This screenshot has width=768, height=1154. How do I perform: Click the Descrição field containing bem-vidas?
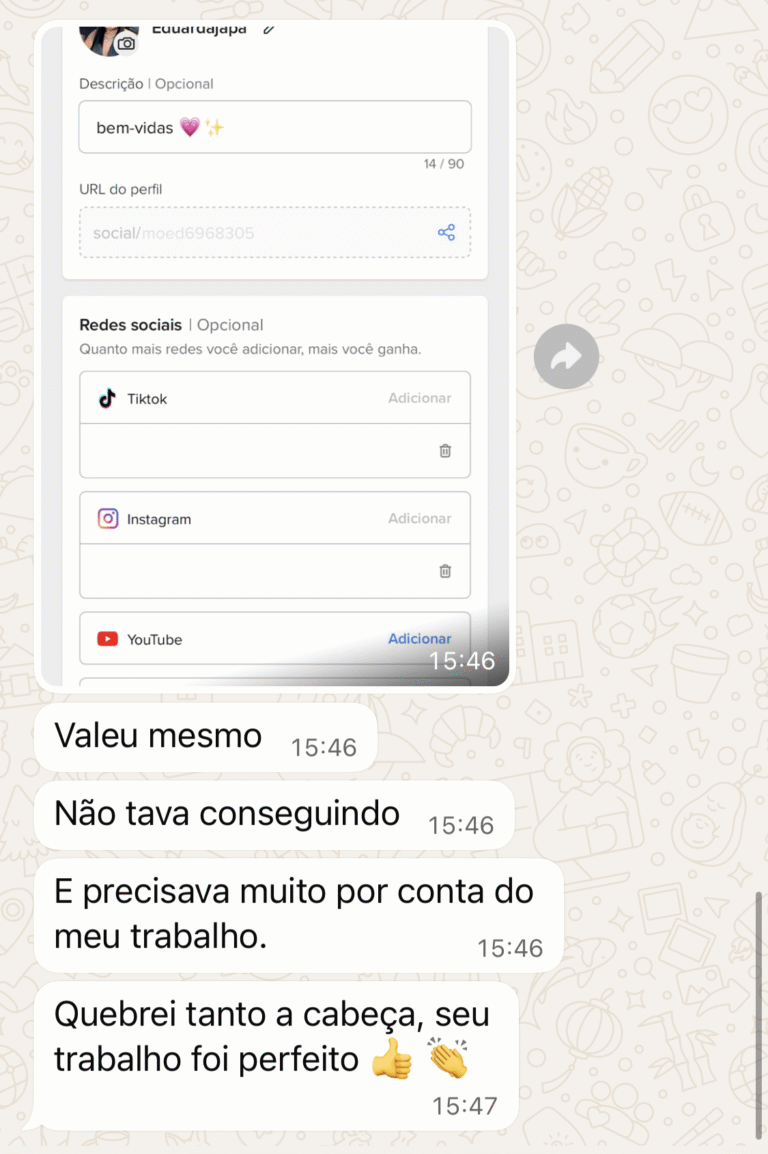275,127
